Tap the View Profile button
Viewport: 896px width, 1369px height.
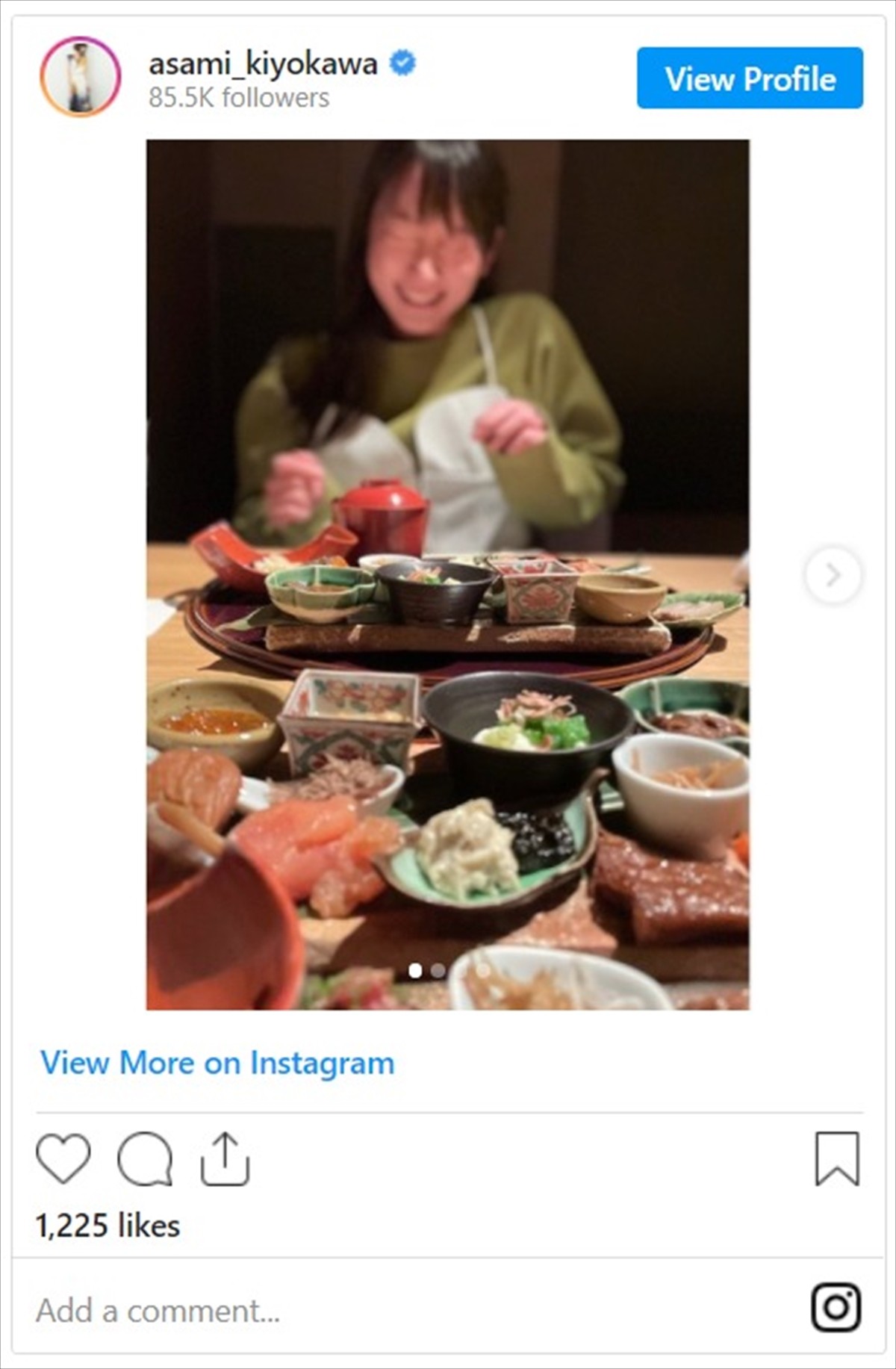click(750, 78)
